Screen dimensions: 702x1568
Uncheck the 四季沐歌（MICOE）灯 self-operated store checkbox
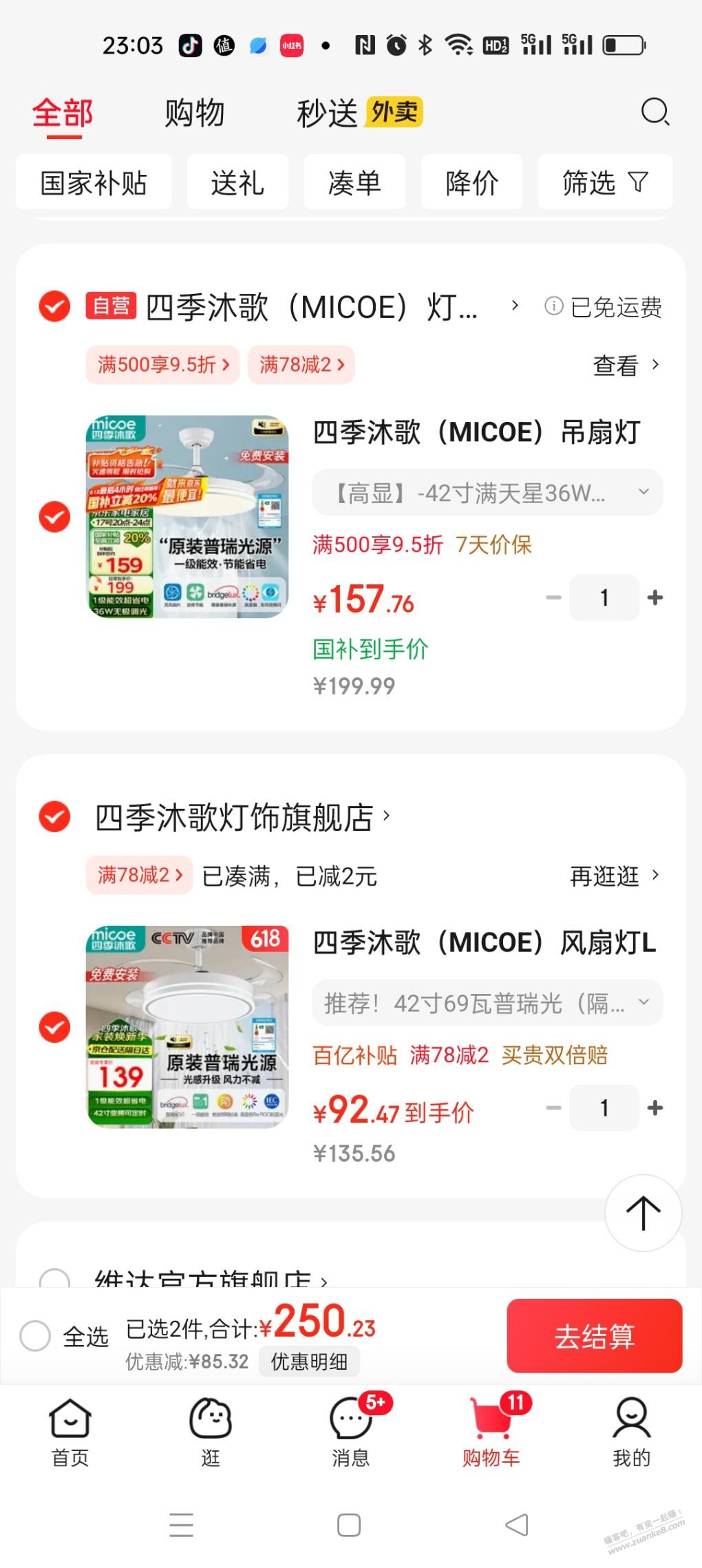point(54,306)
